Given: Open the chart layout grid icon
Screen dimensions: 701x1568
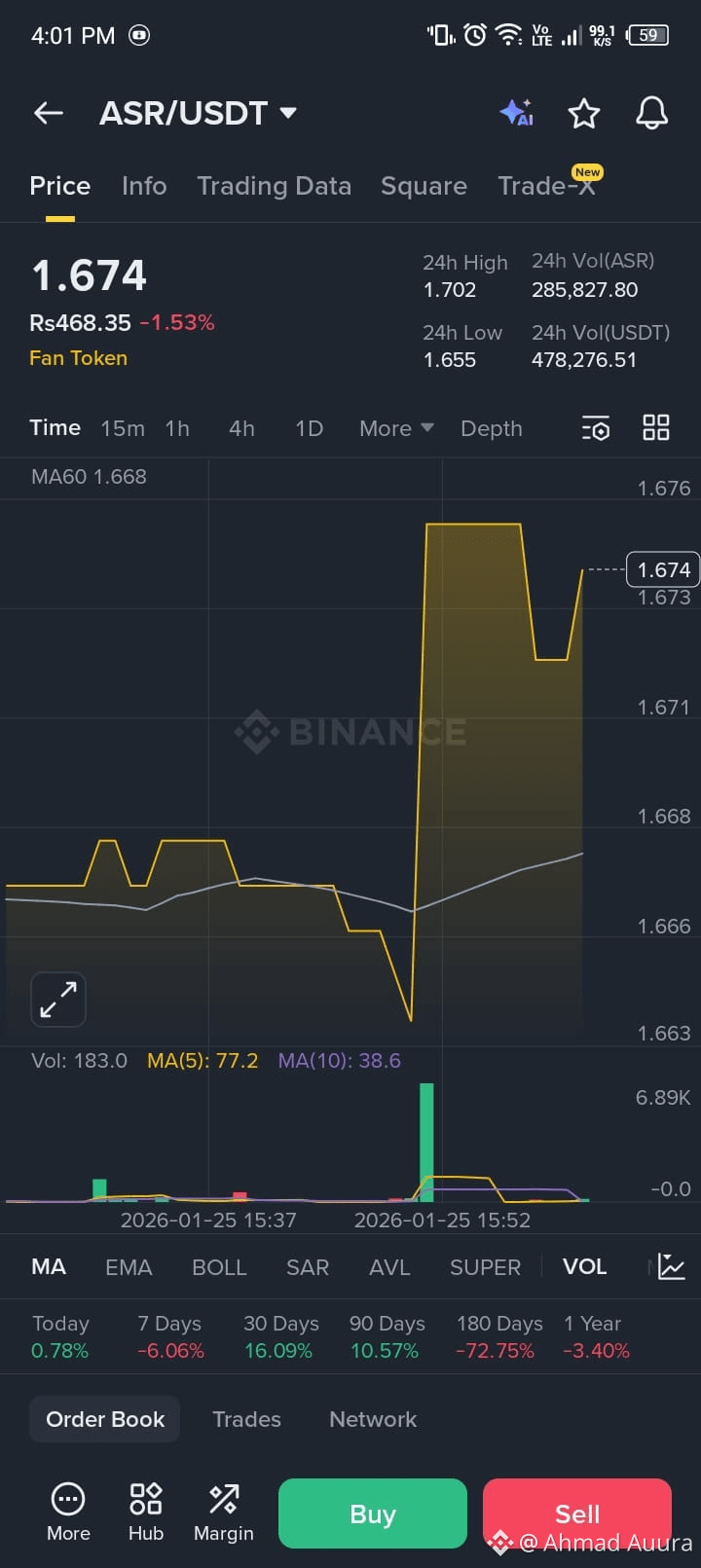Looking at the screenshot, I should 655,426.
